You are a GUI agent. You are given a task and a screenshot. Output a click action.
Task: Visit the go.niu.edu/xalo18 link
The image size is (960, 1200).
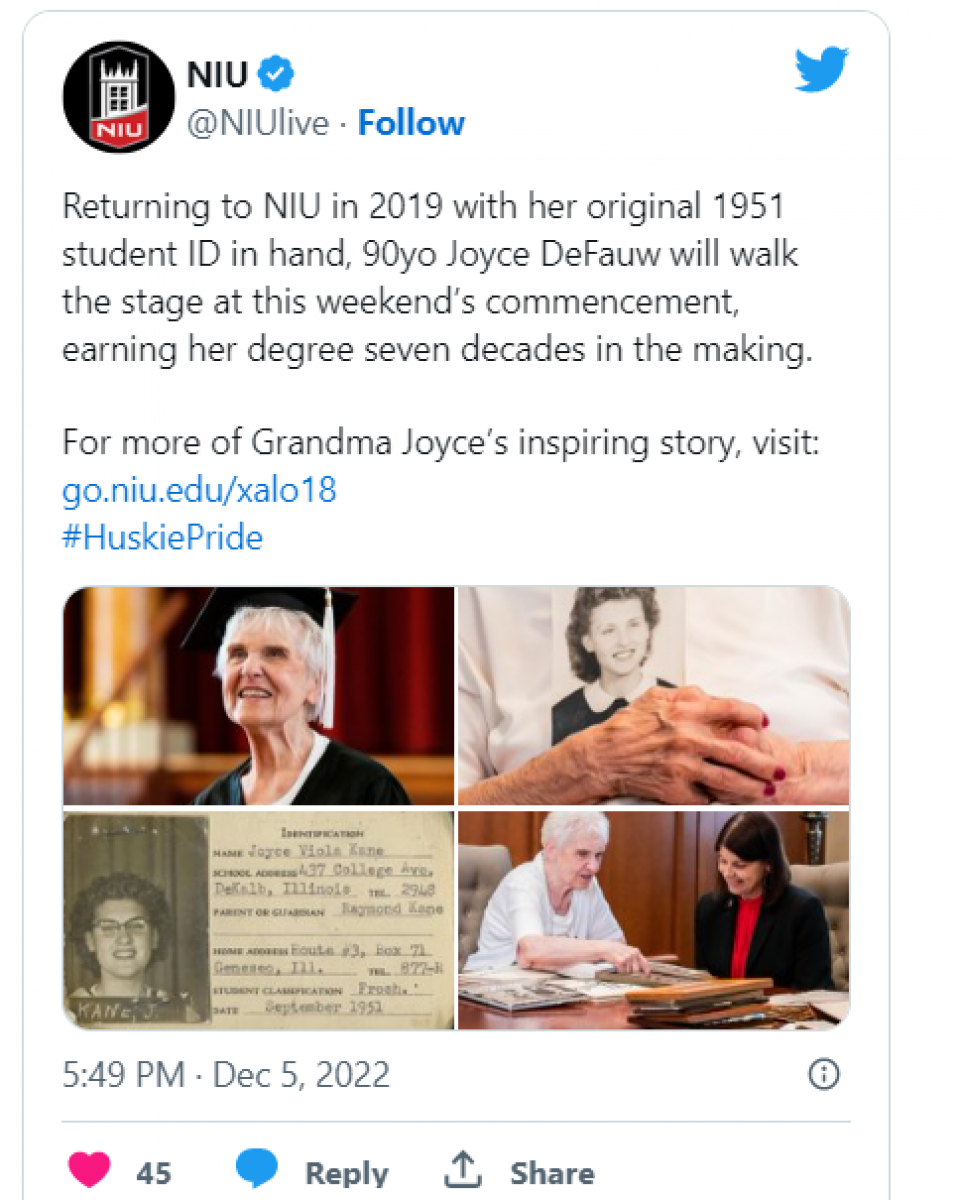coord(199,490)
